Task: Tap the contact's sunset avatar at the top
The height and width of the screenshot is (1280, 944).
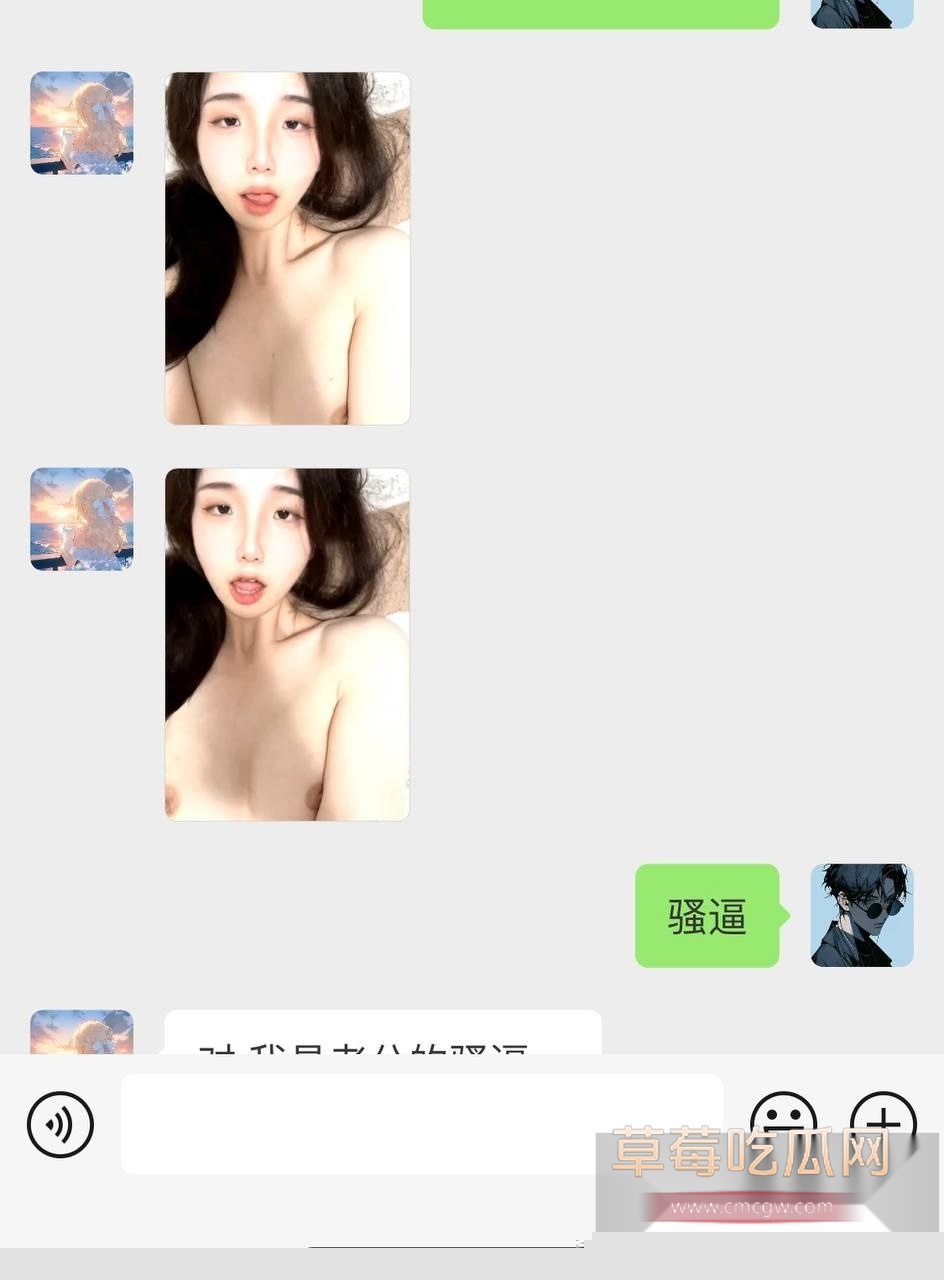Action: 81,121
